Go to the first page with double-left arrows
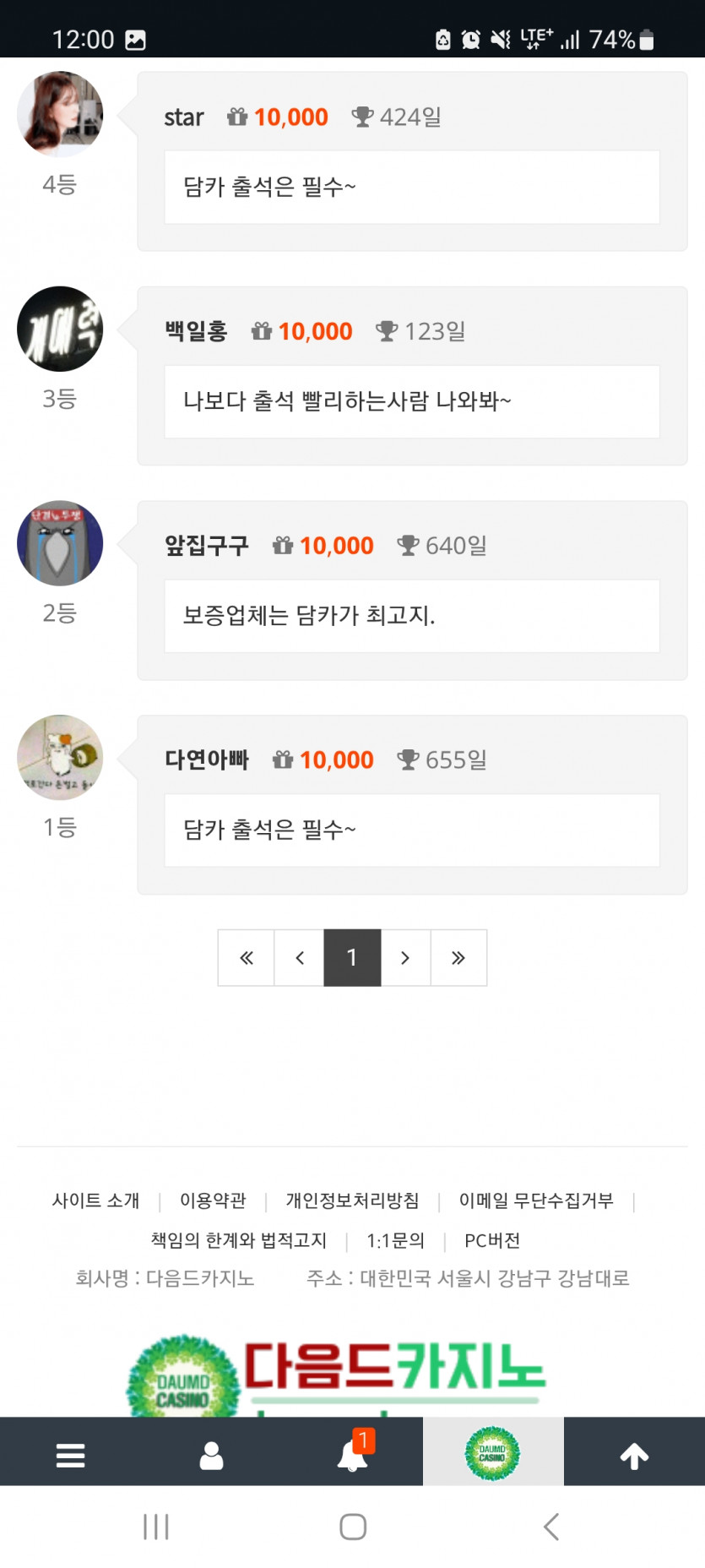 (x=246, y=957)
